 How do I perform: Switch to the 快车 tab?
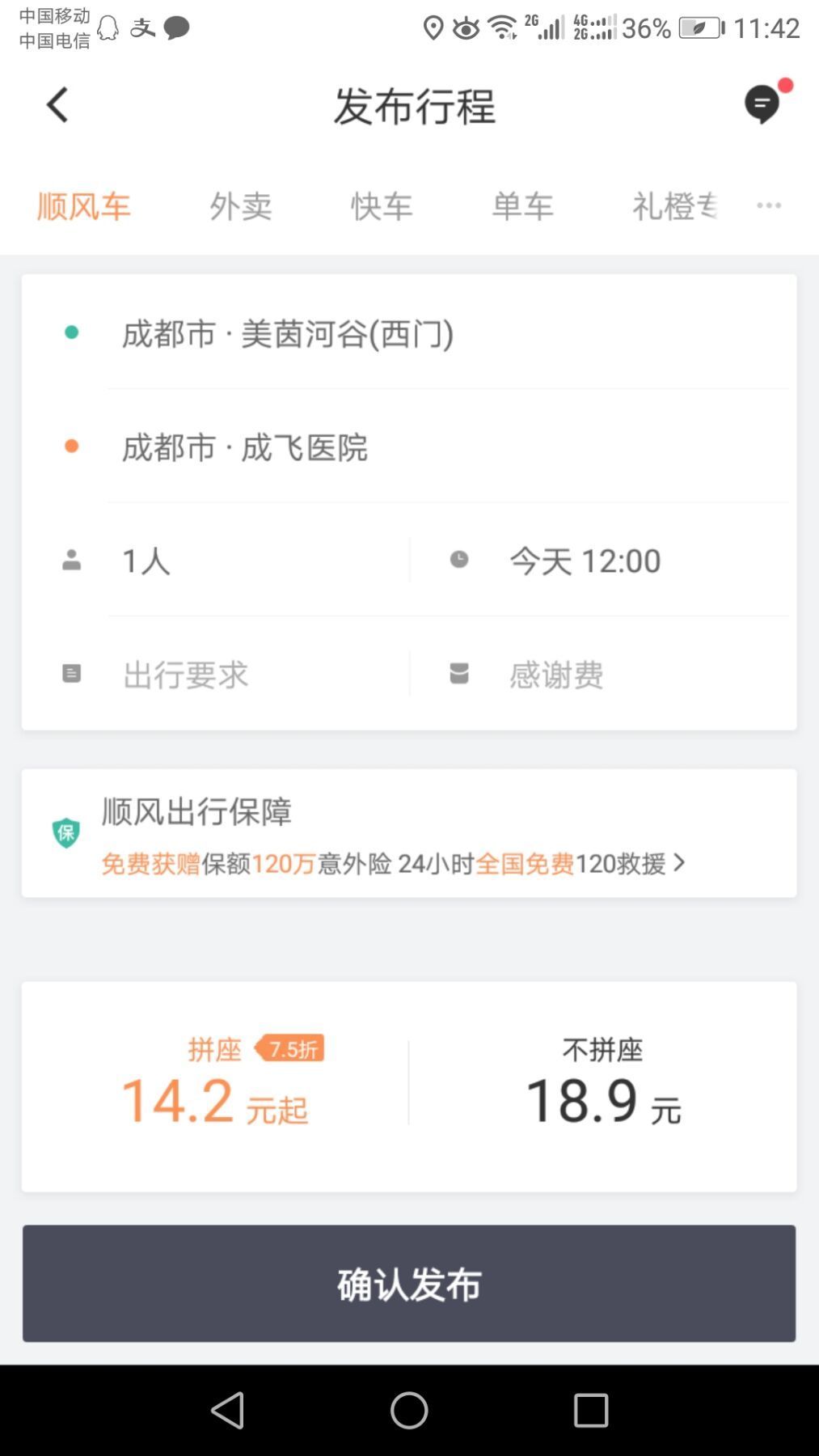coord(381,205)
